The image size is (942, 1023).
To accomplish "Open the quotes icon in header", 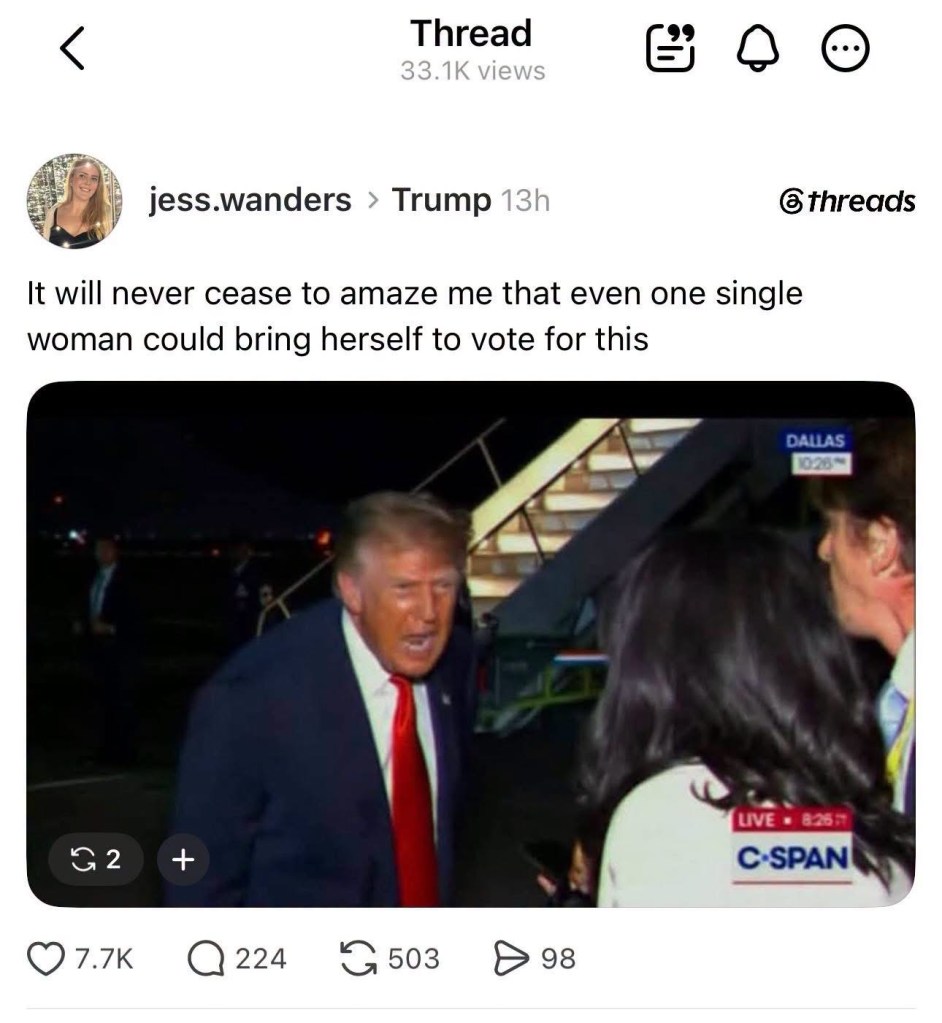I will coord(670,48).
